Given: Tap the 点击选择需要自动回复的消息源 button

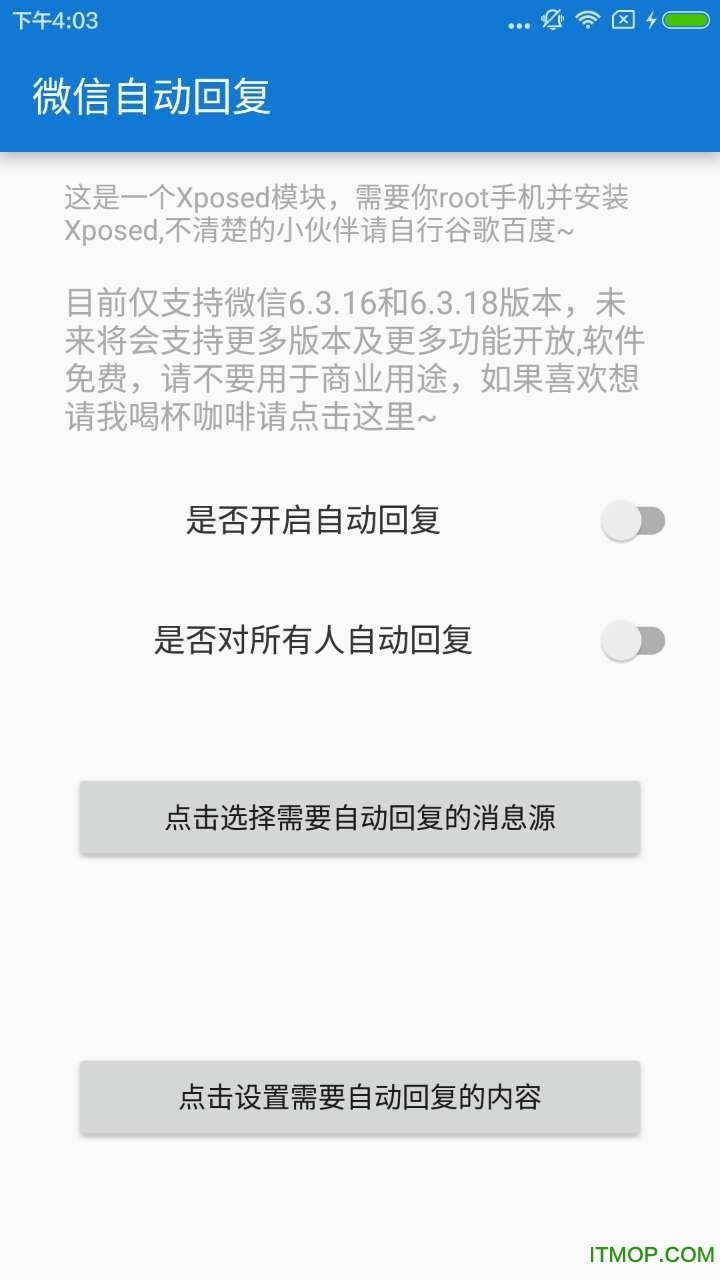Looking at the screenshot, I should (360, 817).
